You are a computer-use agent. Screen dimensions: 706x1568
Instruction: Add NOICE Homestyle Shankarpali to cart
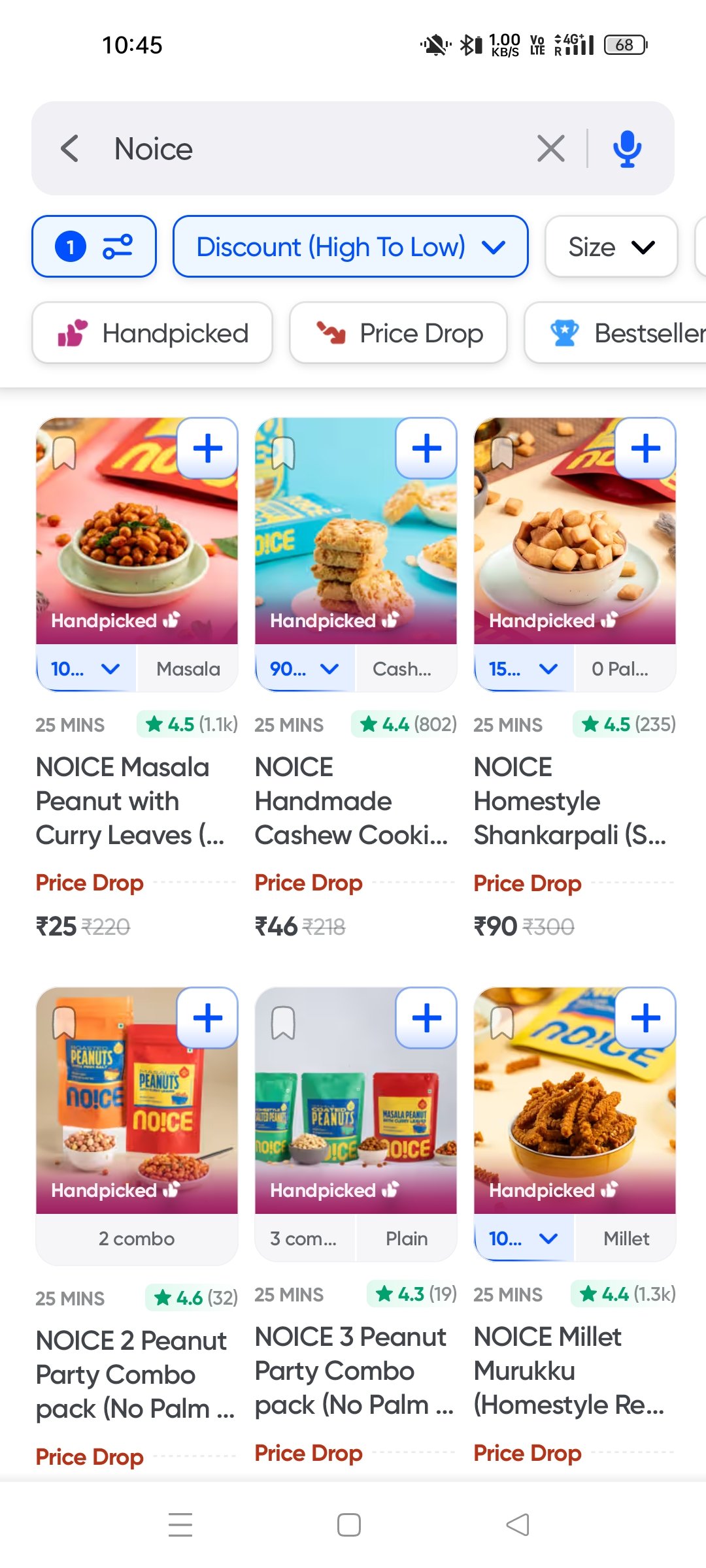645,449
